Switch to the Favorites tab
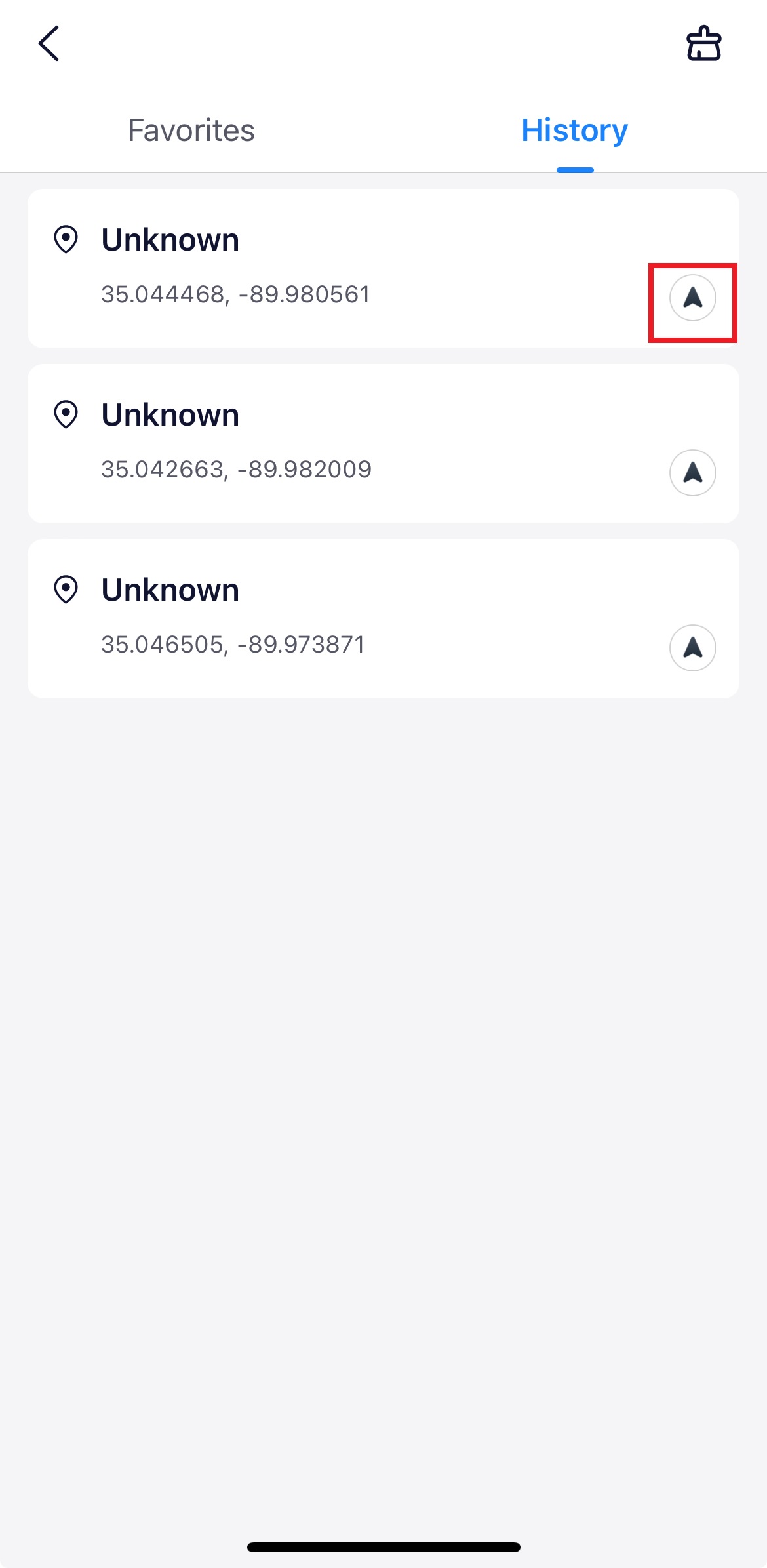 click(191, 131)
